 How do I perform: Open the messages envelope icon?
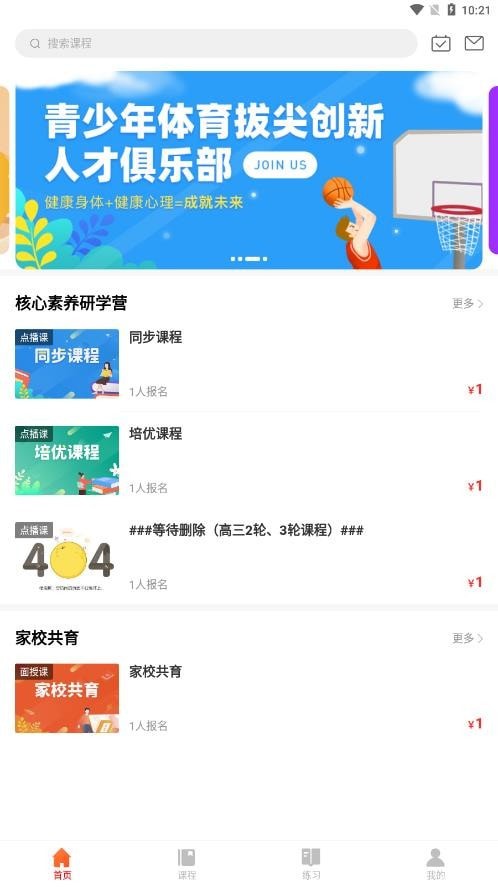(474, 43)
